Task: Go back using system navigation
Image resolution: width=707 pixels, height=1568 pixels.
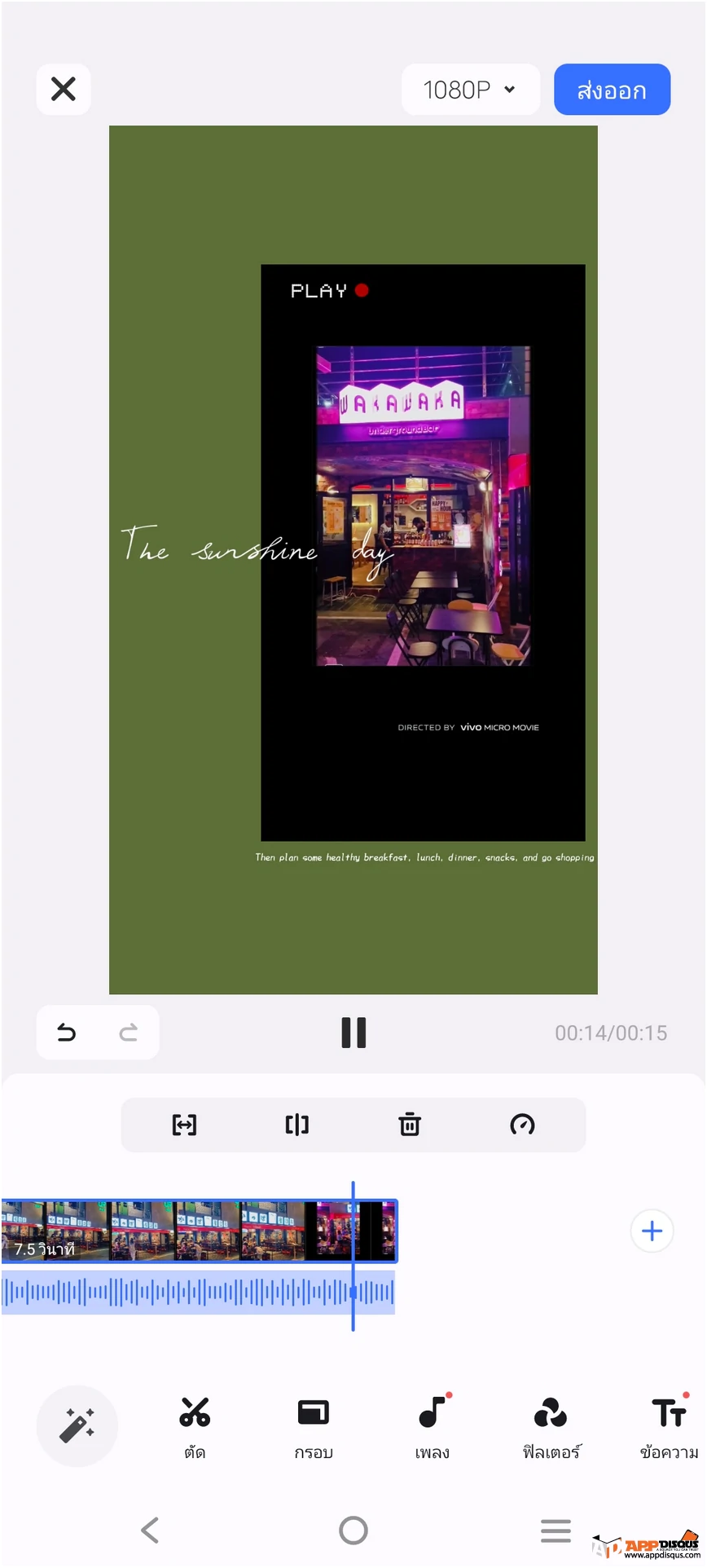Action: click(150, 1530)
